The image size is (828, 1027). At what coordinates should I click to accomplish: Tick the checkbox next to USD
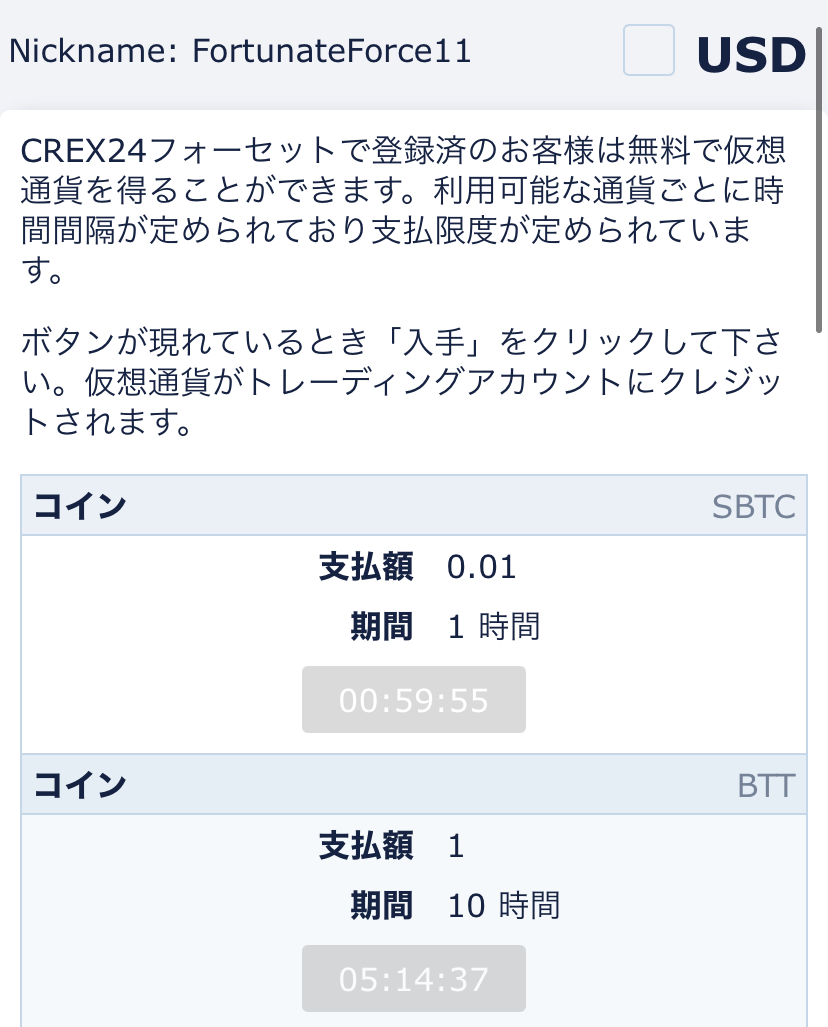tap(649, 51)
